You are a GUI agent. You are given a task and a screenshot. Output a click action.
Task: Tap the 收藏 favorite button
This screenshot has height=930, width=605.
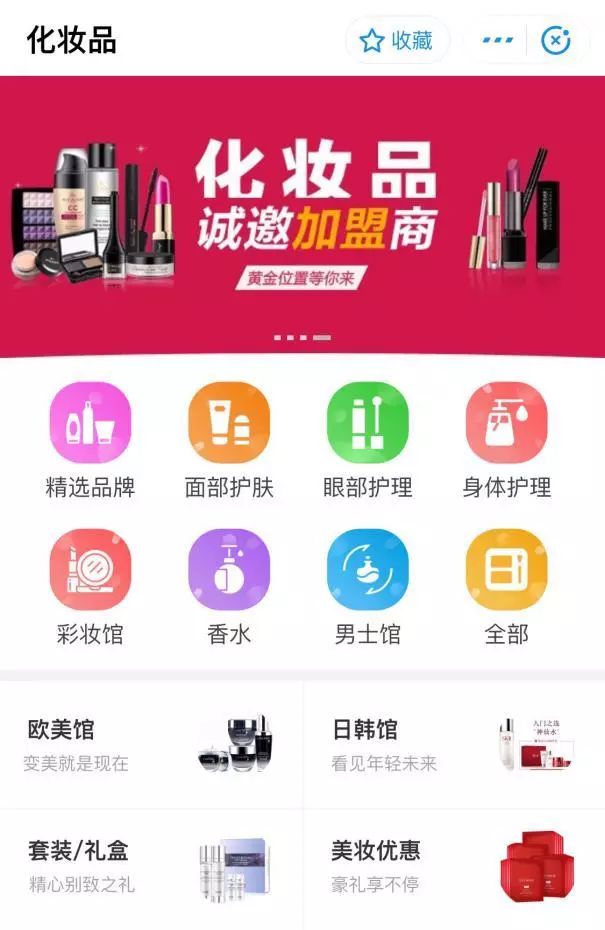(x=397, y=40)
